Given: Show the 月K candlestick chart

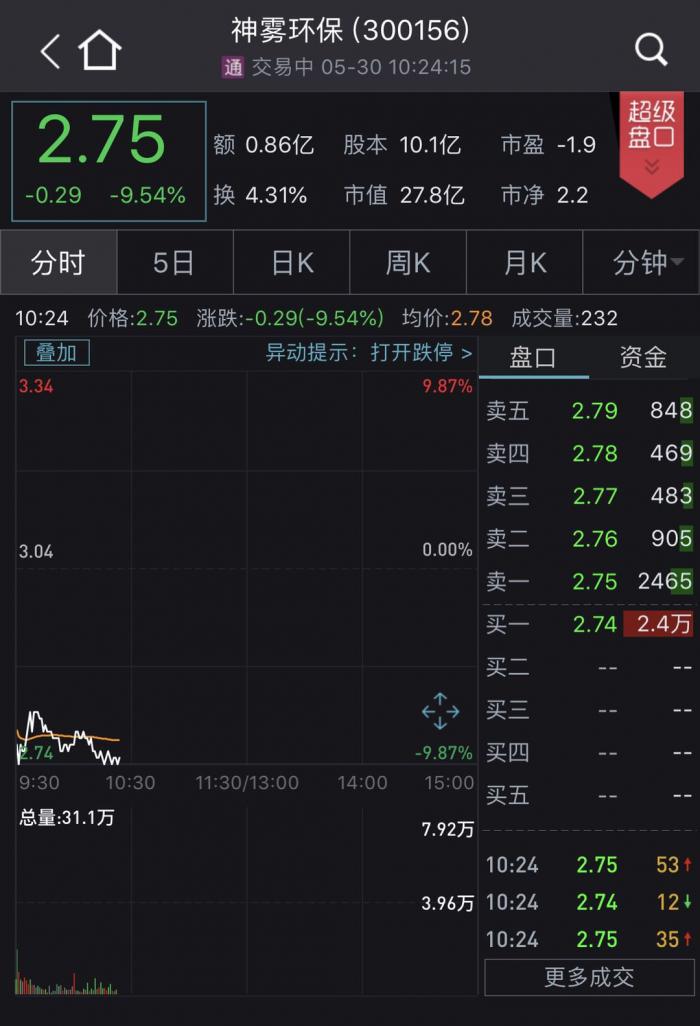Looking at the screenshot, I should (x=524, y=263).
